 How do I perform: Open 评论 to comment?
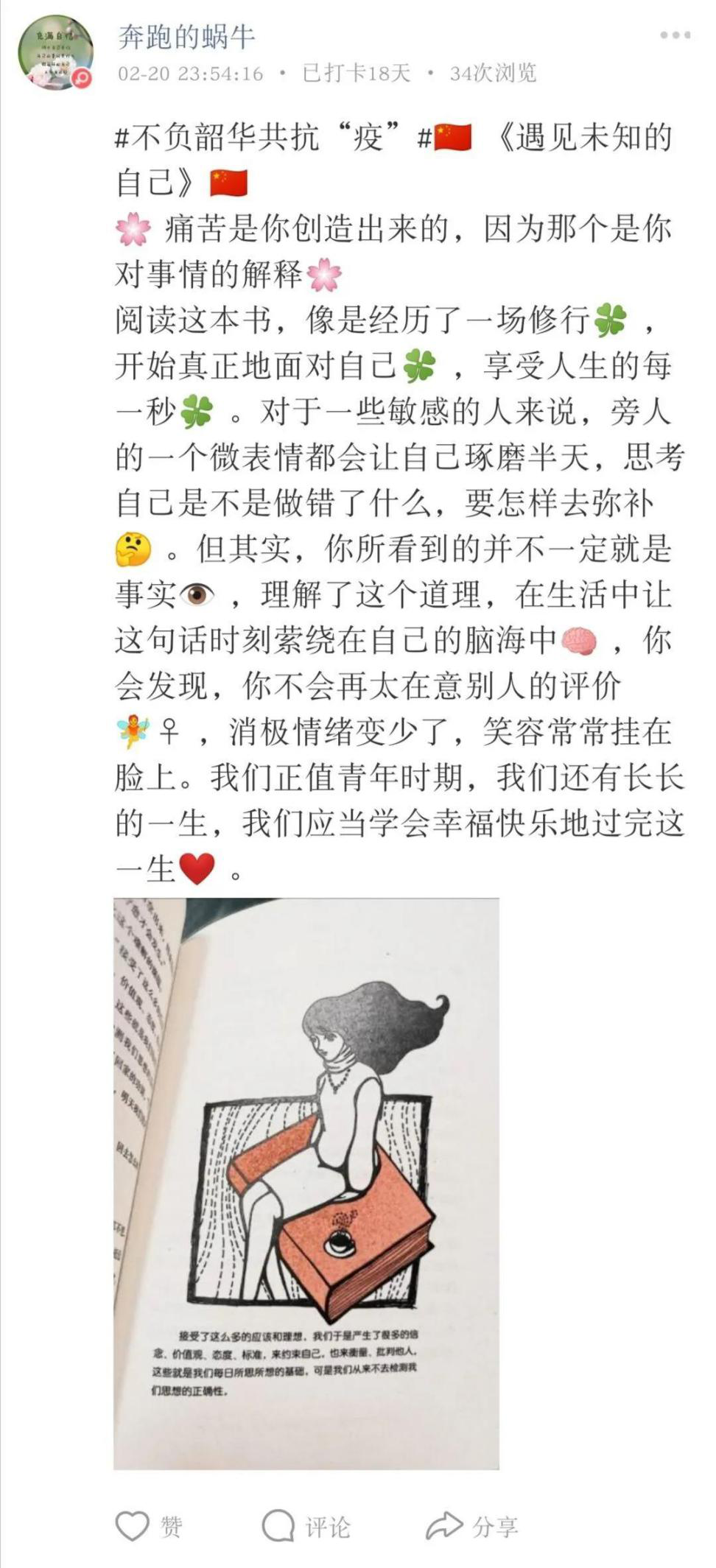pyautogui.click(x=306, y=1526)
